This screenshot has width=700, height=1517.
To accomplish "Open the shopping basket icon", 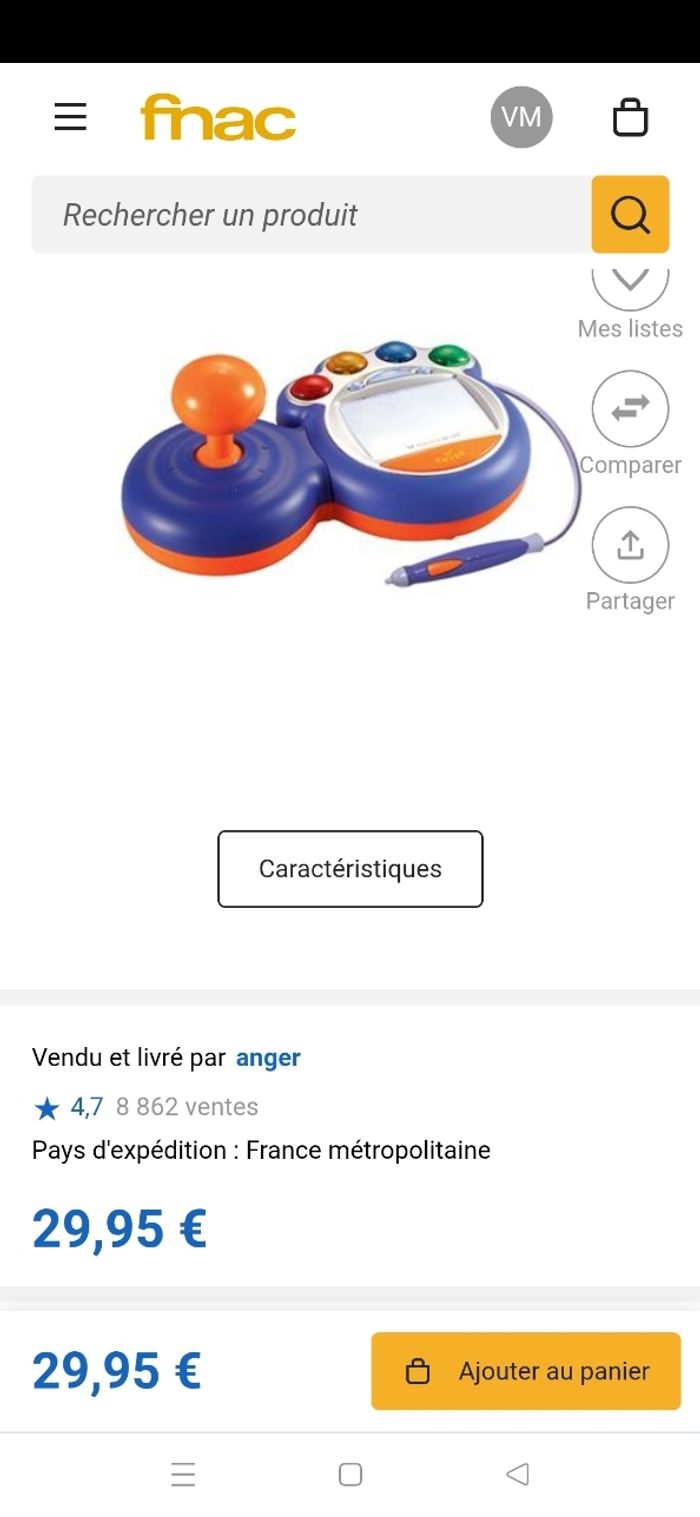I will (630, 117).
